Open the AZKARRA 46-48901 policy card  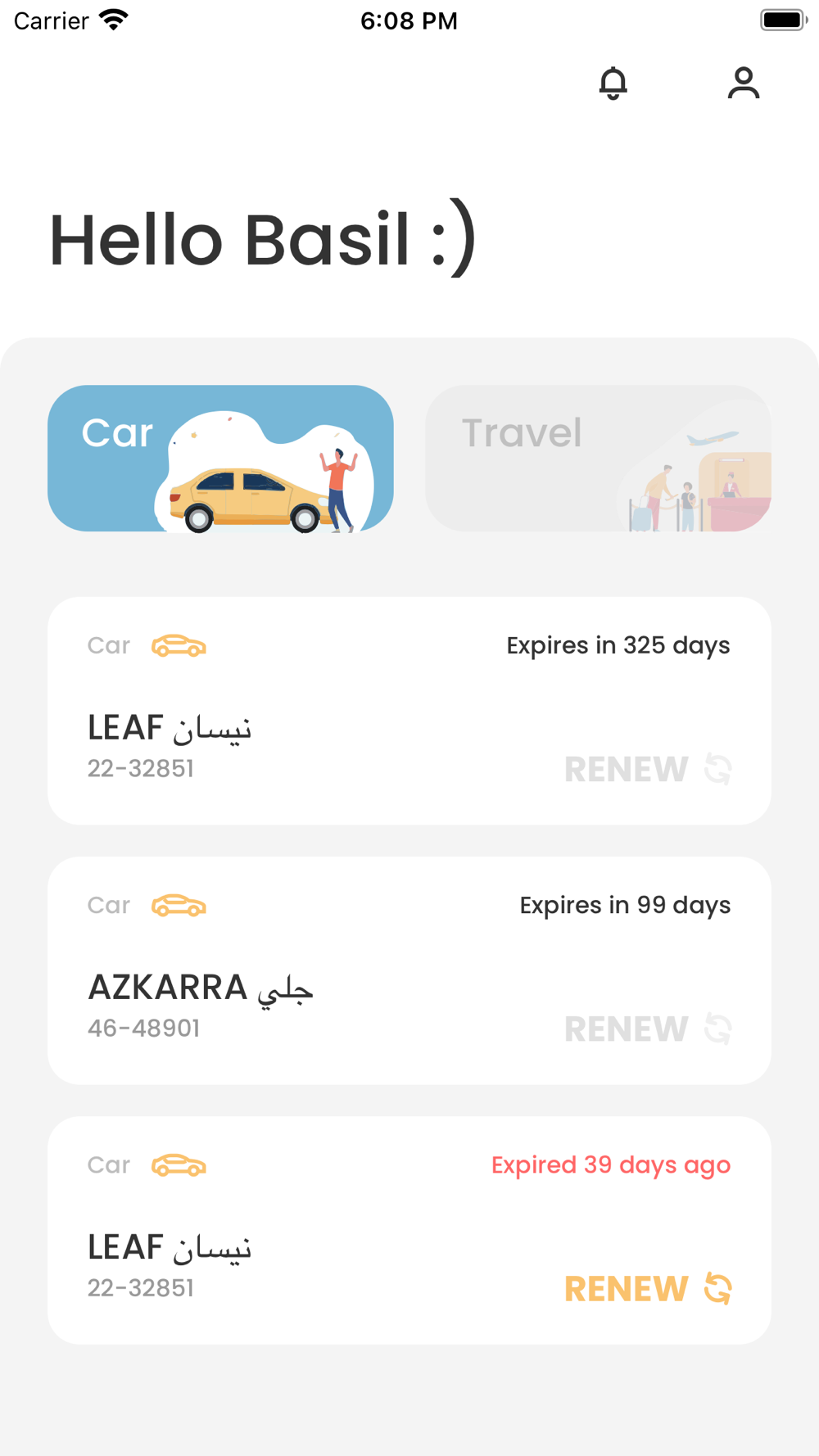pos(328,970)
